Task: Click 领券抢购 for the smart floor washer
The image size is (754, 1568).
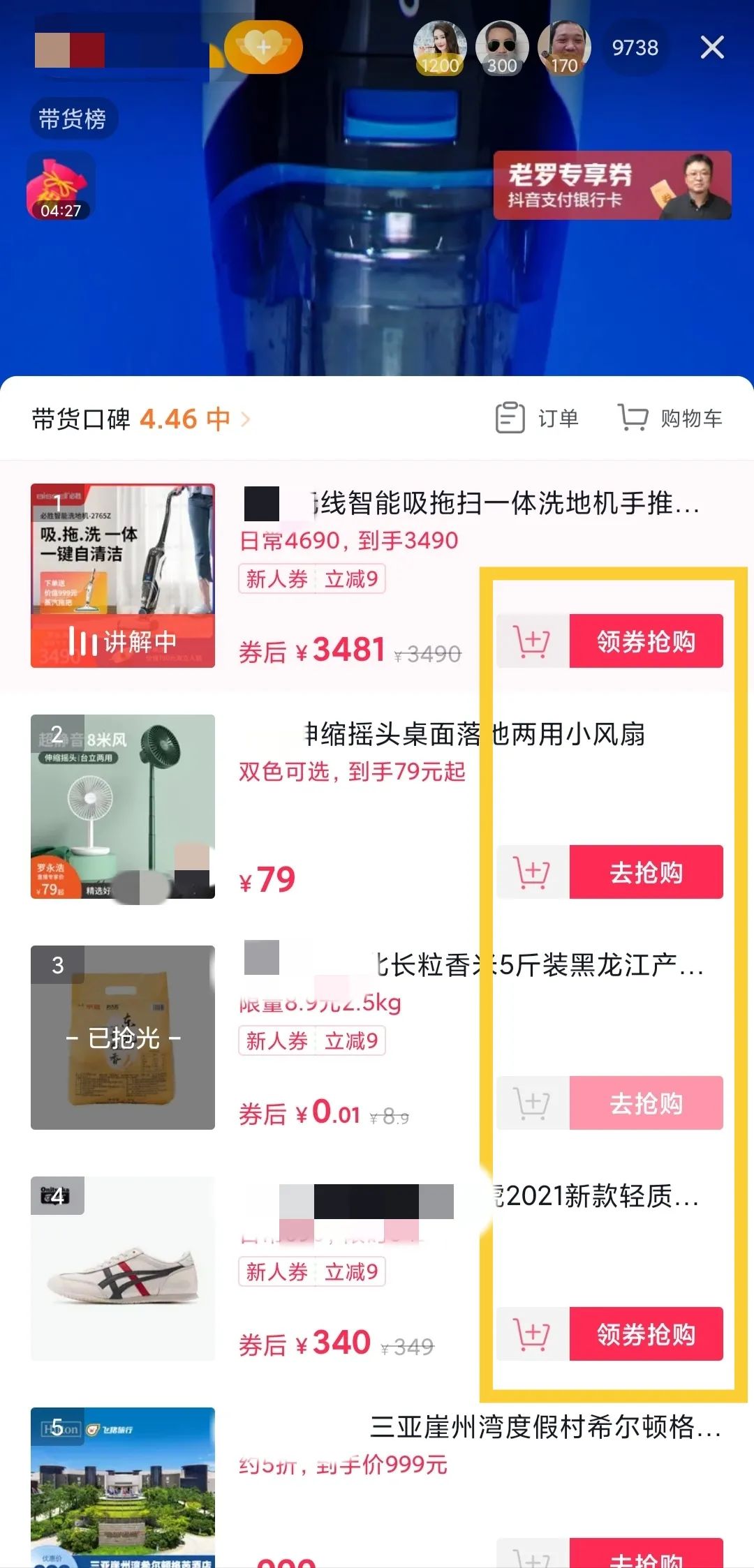Action: point(646,641)
